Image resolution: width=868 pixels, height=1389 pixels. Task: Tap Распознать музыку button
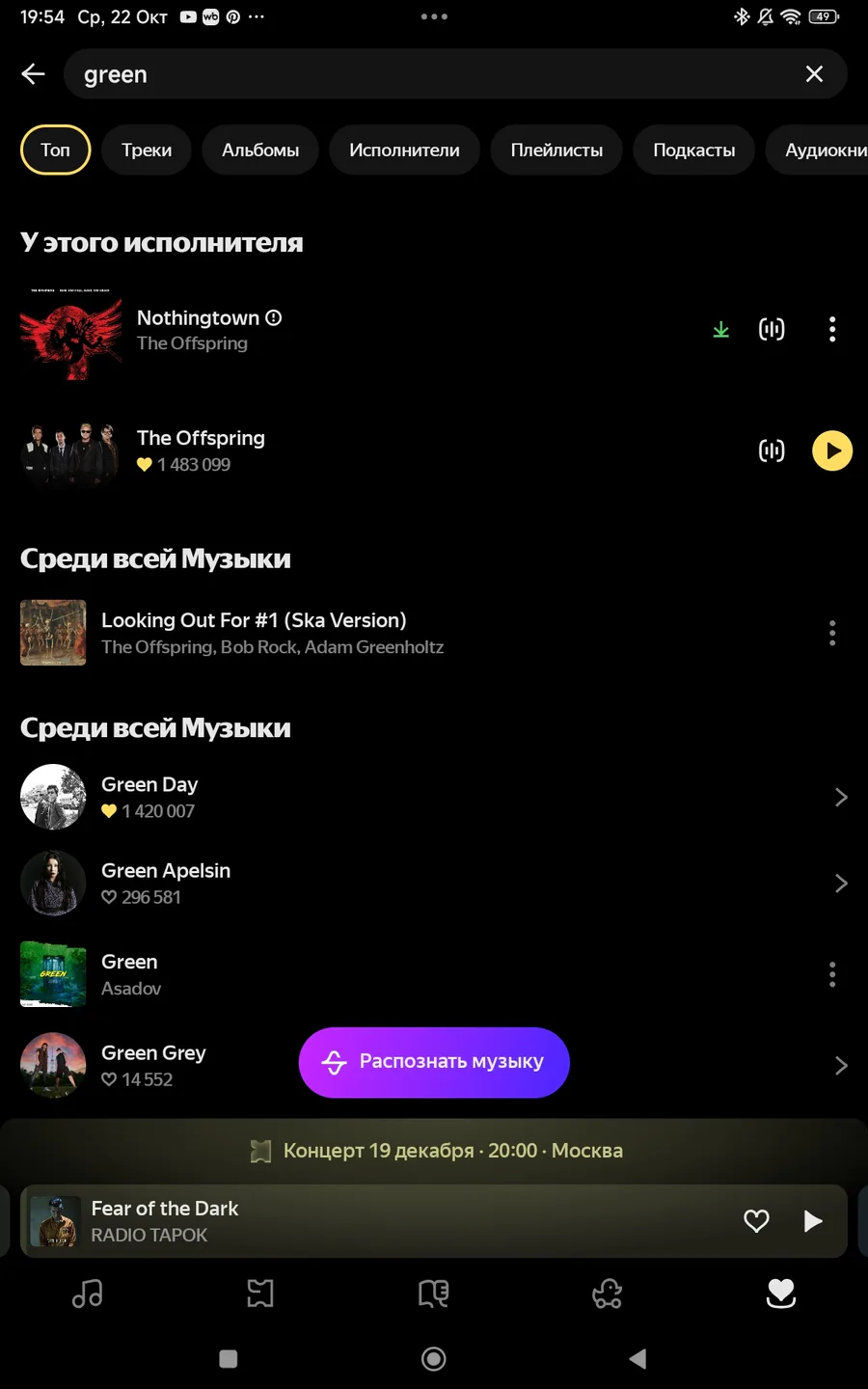pos(434,1062)
